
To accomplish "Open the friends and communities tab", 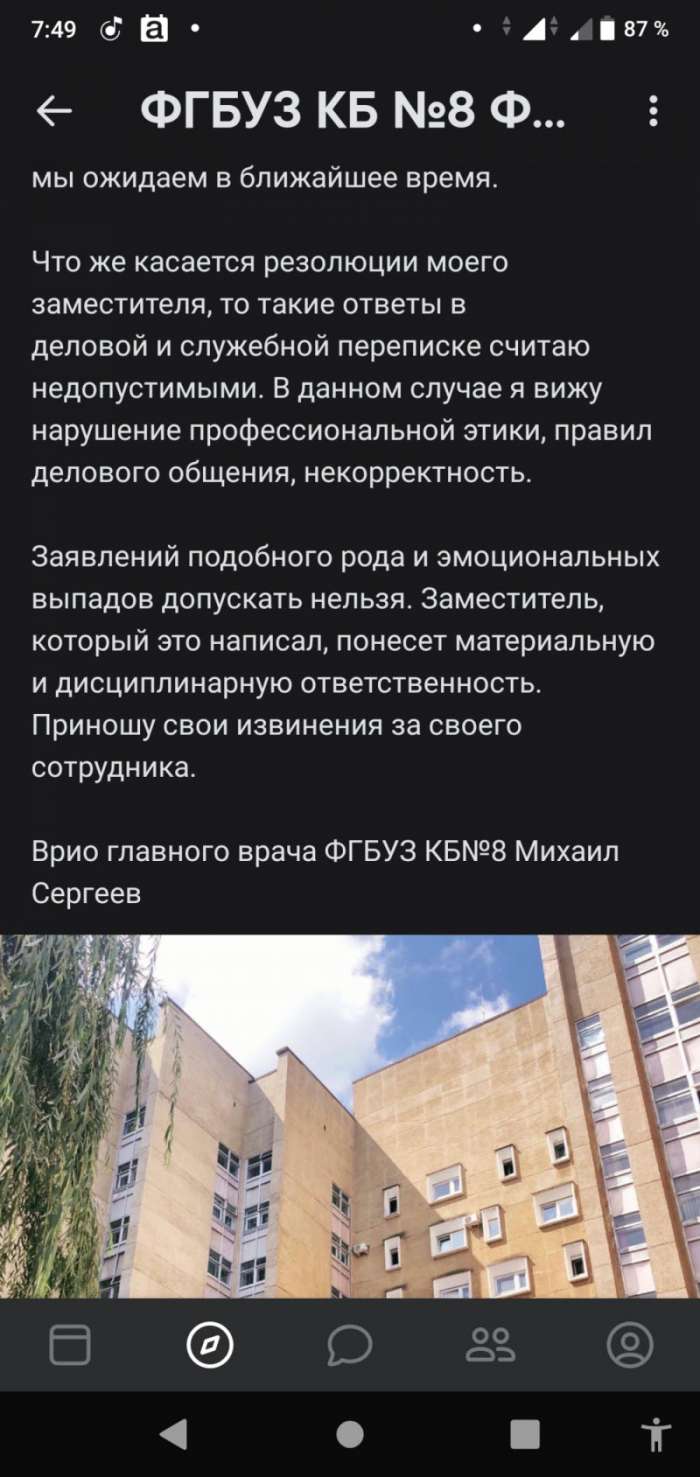I will 490,1345.
